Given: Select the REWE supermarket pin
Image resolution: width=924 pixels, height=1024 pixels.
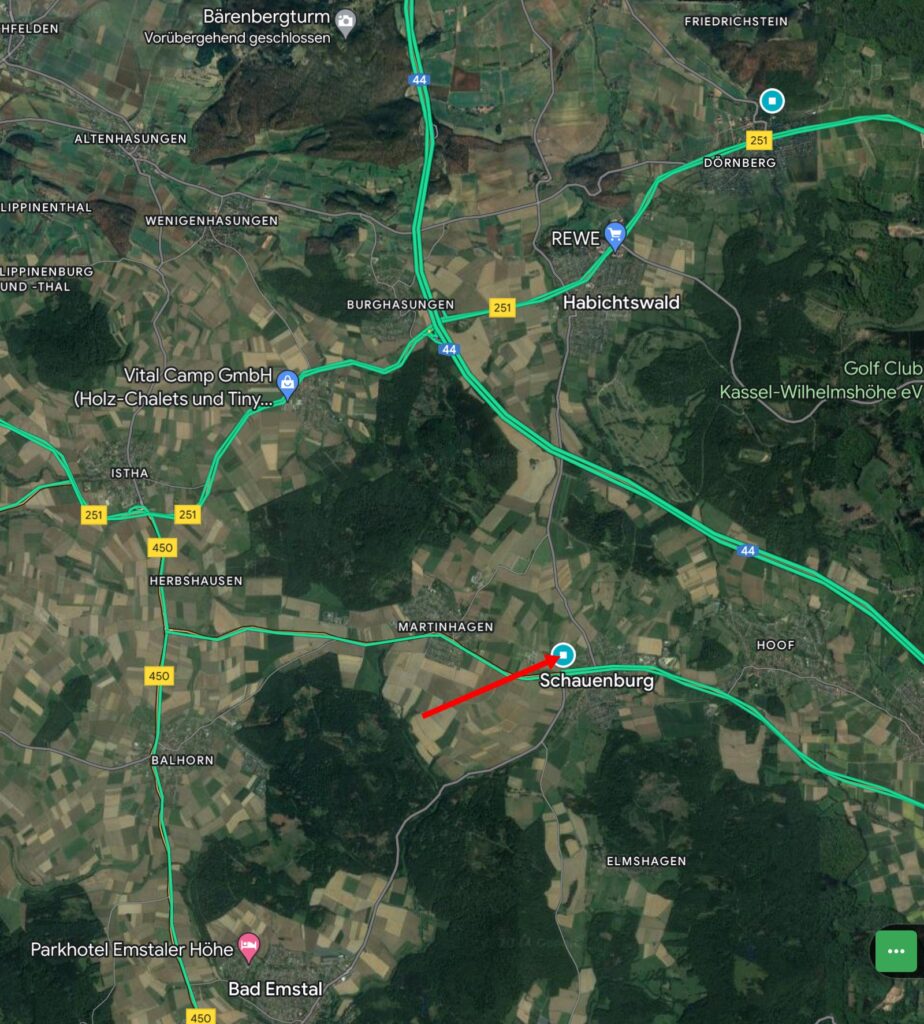Looking at the screenshot, I should (615, 235).
